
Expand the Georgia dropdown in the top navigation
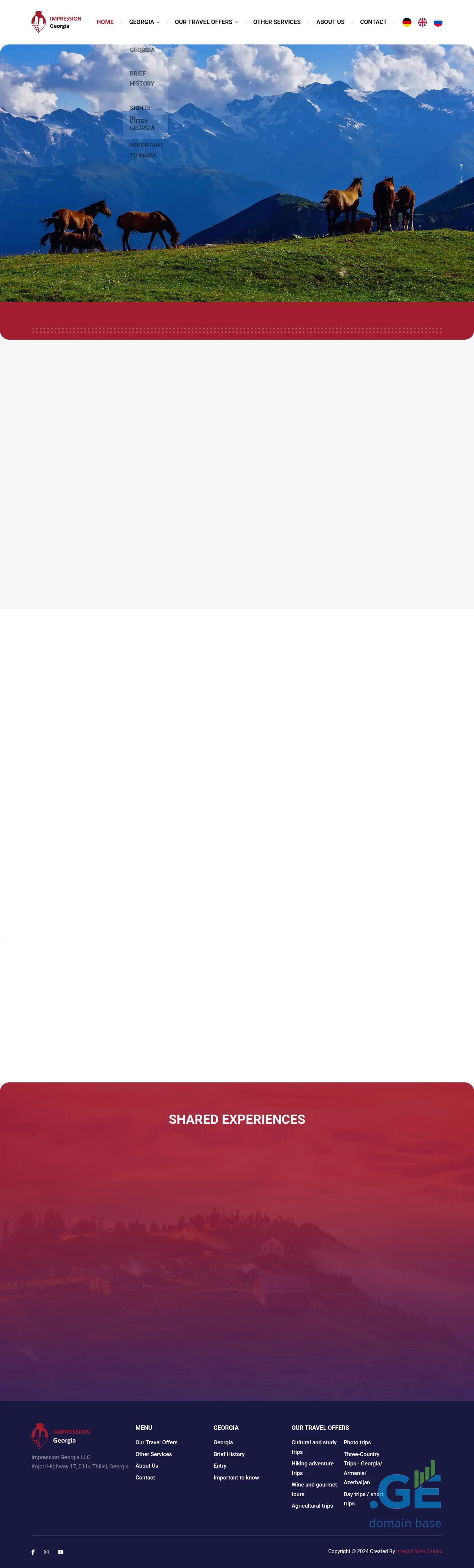[144, 22]
